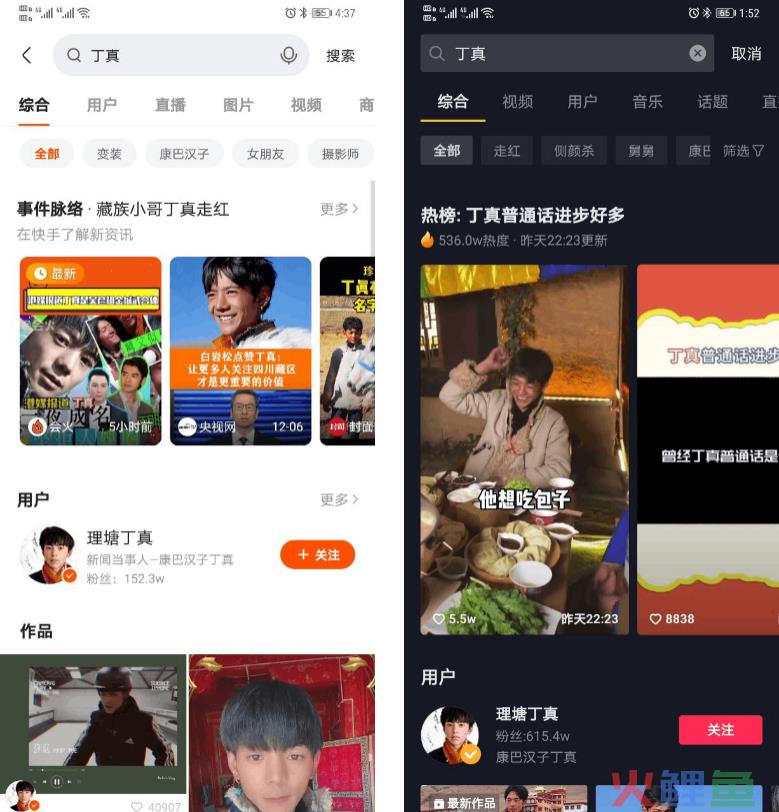
Task: Switch to the 话题 tab
Action: tap(712, 101)
